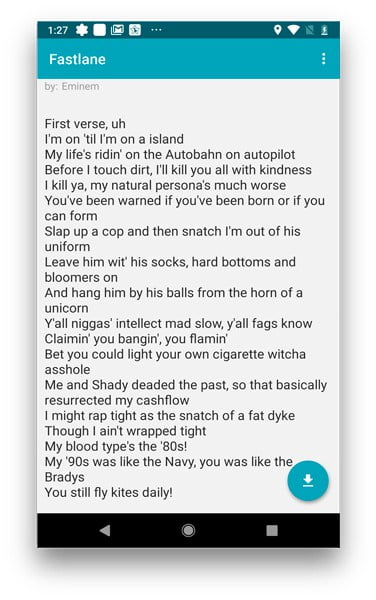Open the three-dot overflow menu
376x600 pixels.
323,59
